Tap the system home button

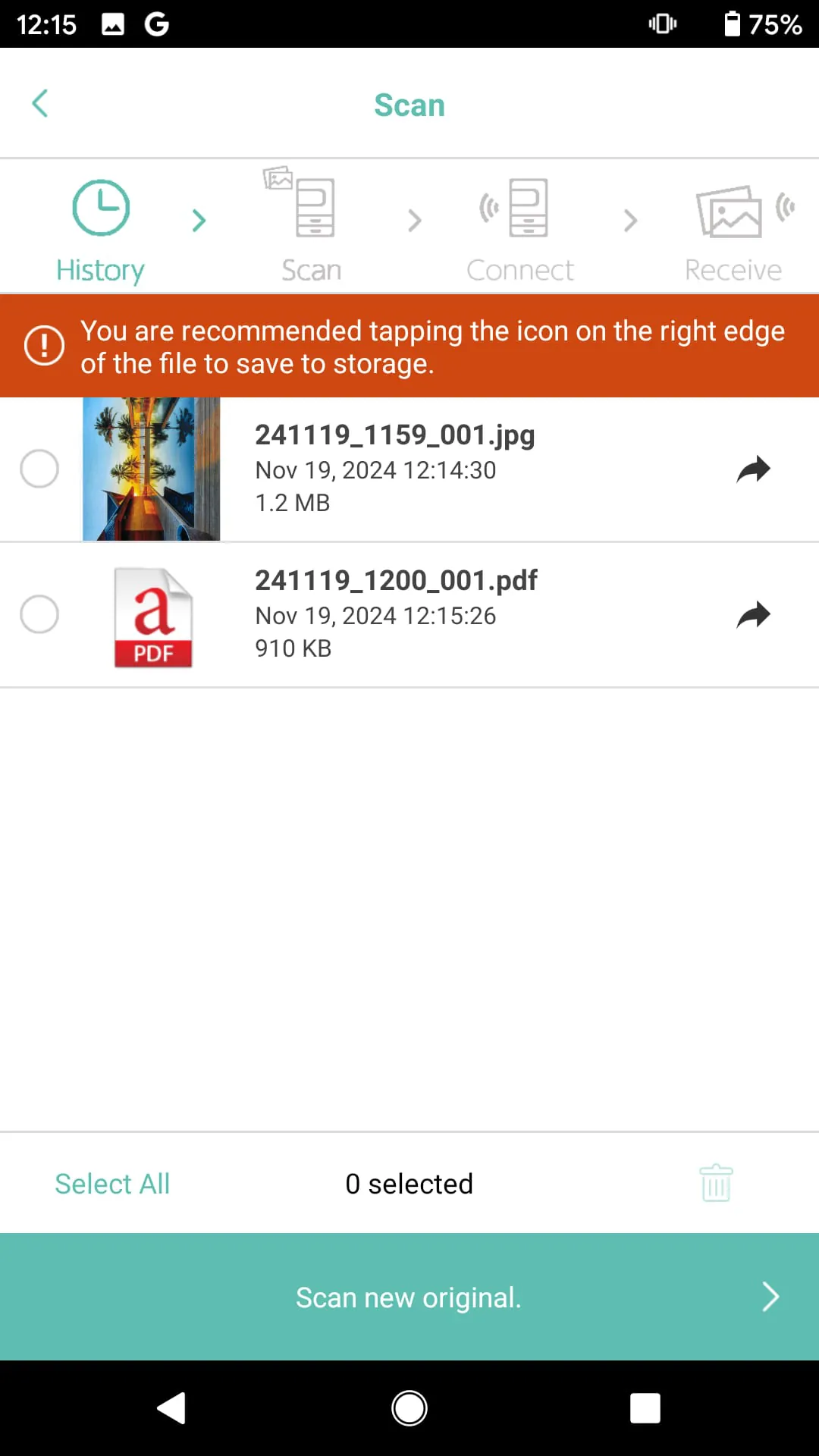pyautogui.click(x=409, y=1408)
